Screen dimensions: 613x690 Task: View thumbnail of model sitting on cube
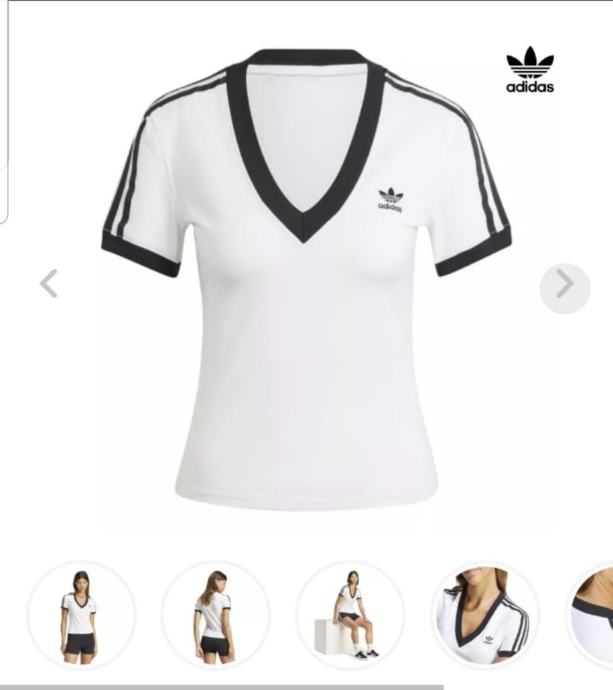(350, 614)
